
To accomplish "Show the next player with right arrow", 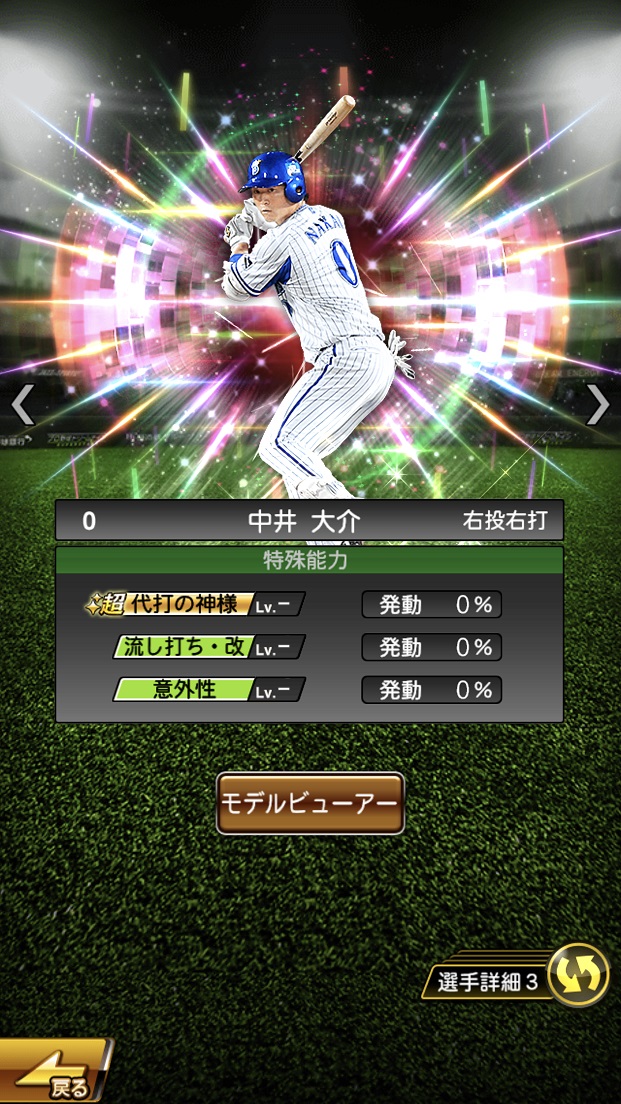I will pyautogui.click(x=597, y=404).
